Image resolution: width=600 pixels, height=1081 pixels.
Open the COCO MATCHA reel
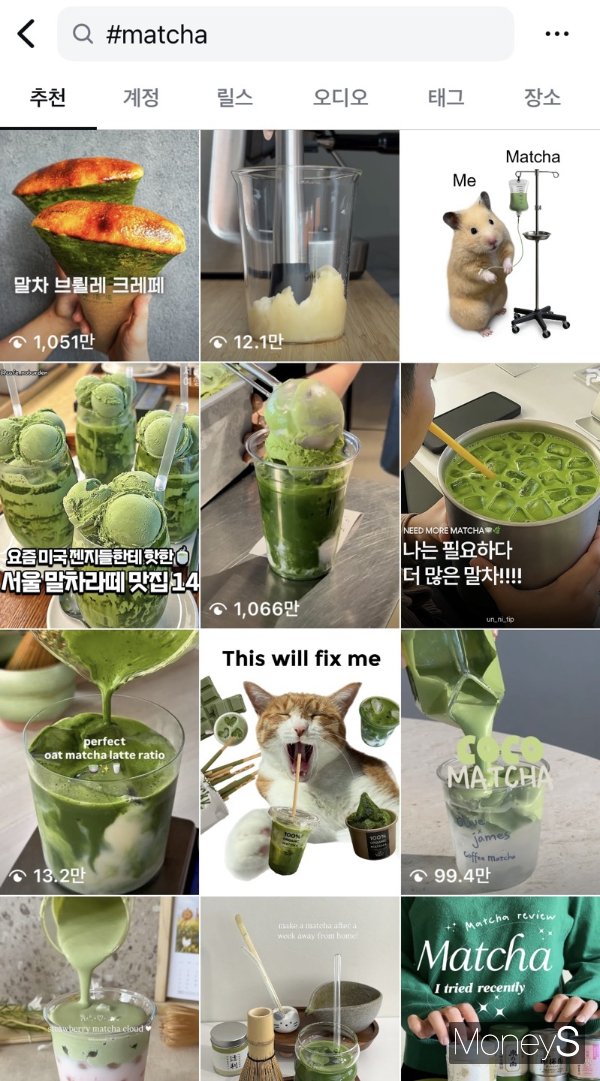click(x=500, y=762)
